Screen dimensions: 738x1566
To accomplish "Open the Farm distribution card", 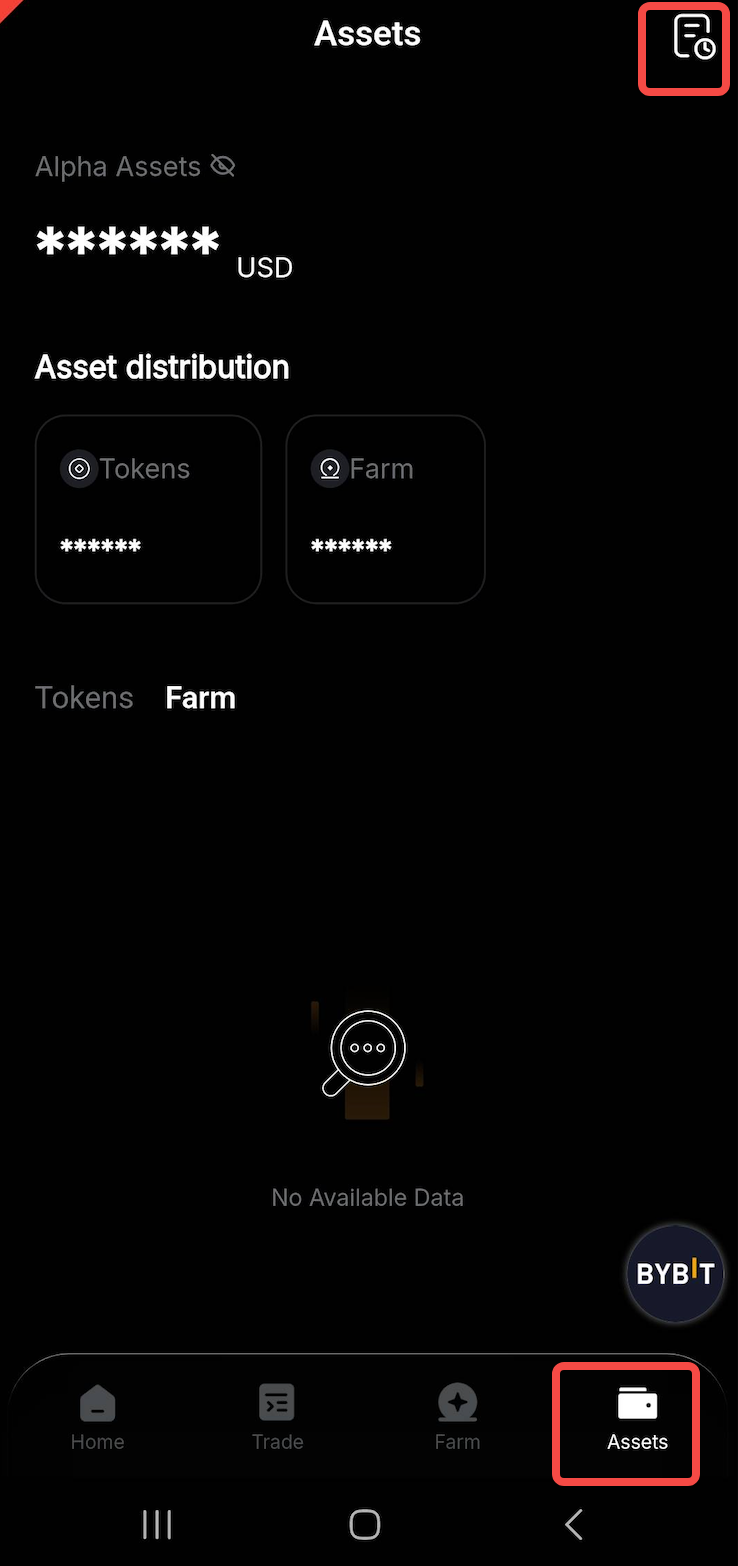I will (385, 508).
